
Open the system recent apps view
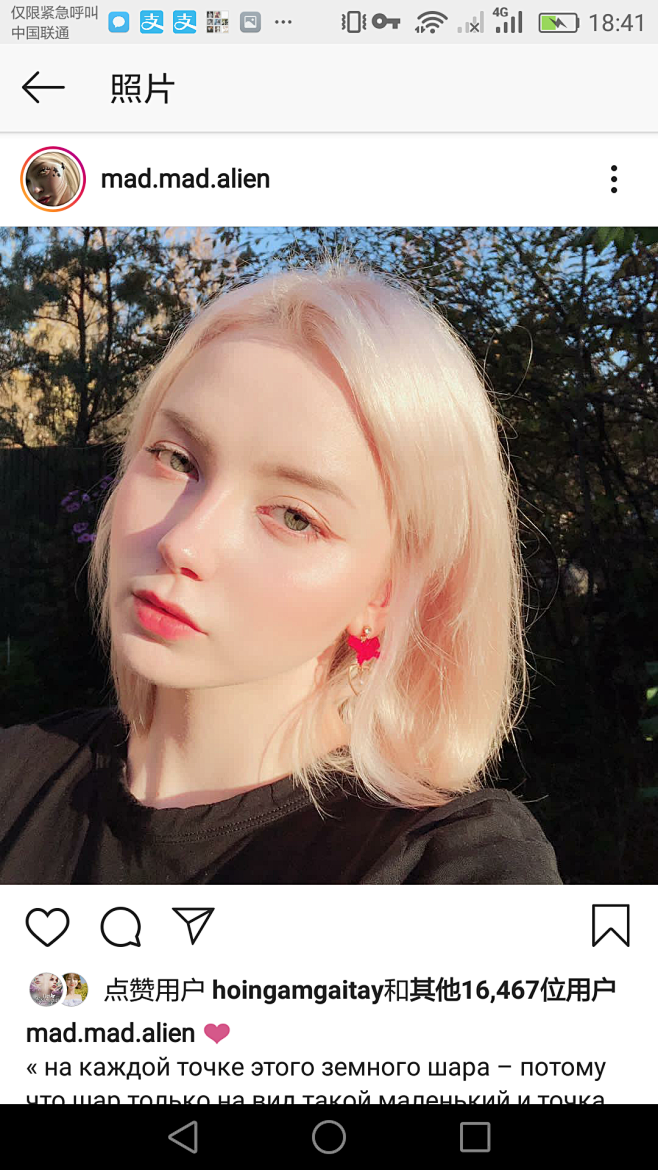tap(474, 1137)
